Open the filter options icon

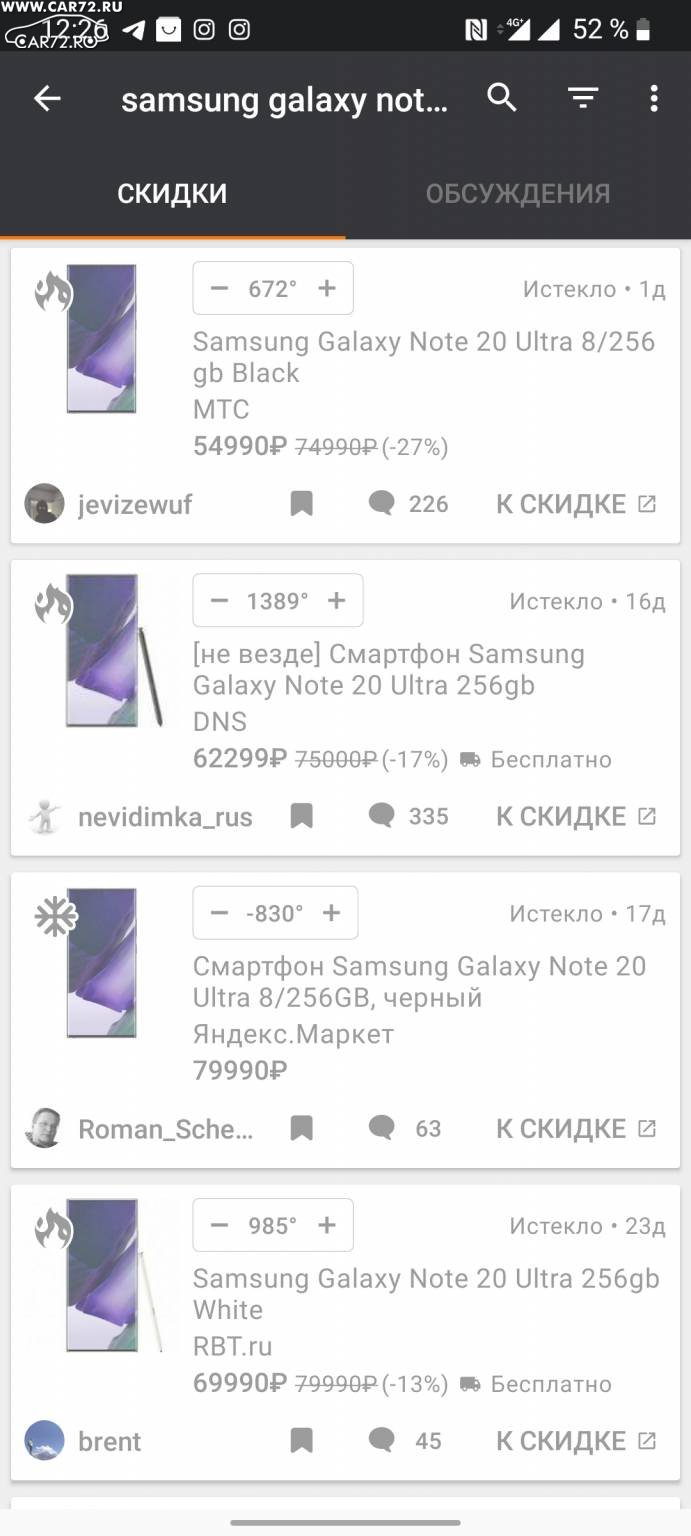pos(583,98)
